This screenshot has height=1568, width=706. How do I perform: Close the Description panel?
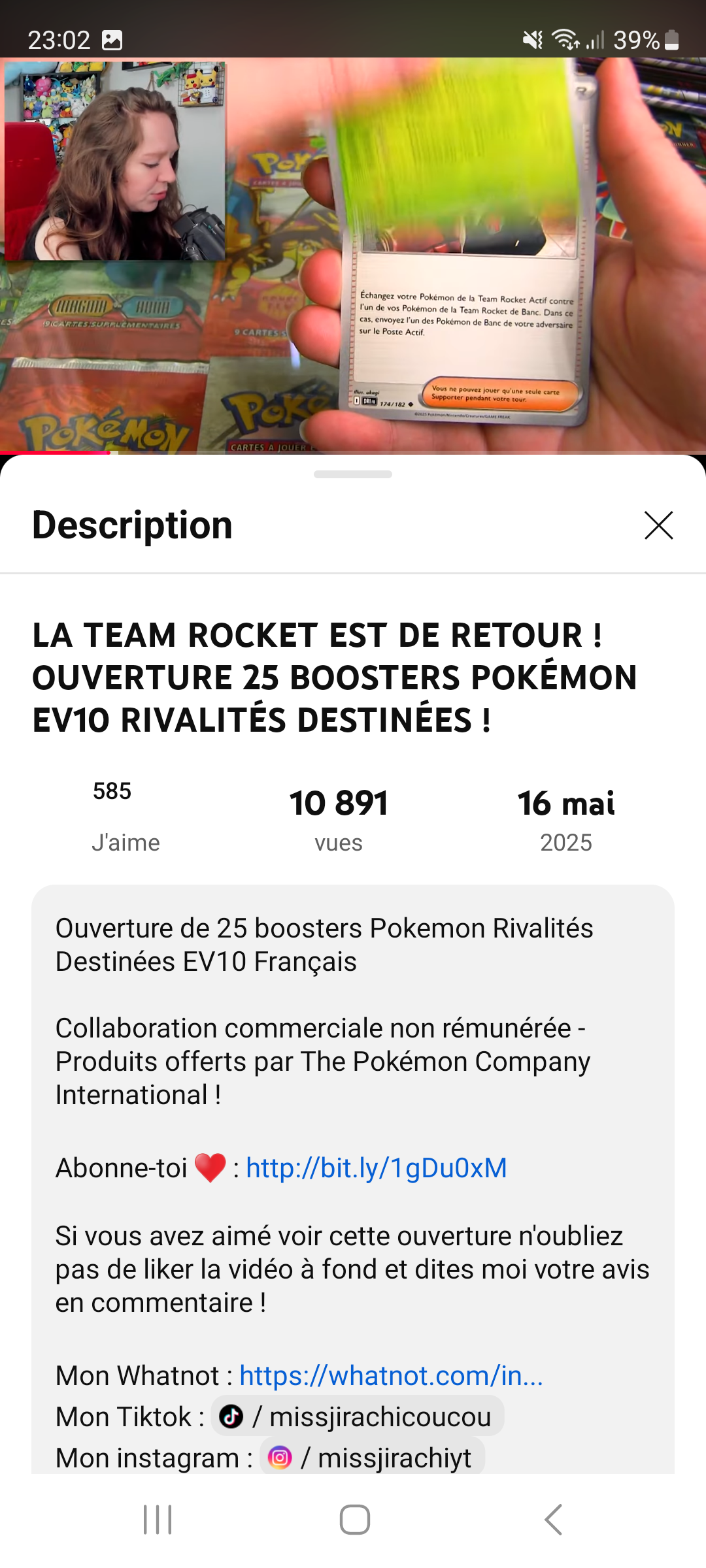pyautogui.click(x=658, y=525)
